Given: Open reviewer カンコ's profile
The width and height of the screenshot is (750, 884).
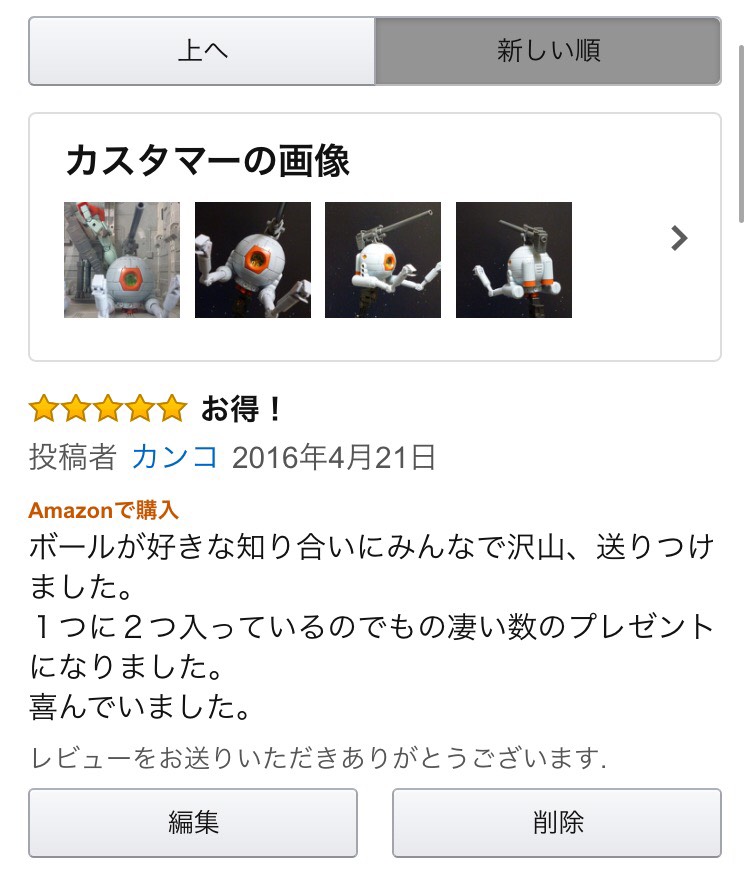Looking at the screenshot, I should [175, 457].
